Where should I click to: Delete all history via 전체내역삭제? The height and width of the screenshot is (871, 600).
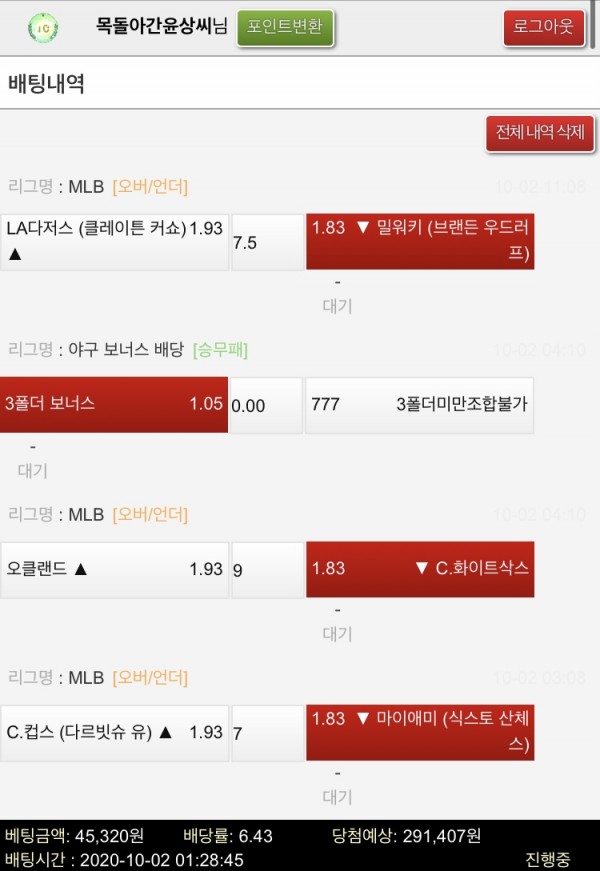(539, 133)
